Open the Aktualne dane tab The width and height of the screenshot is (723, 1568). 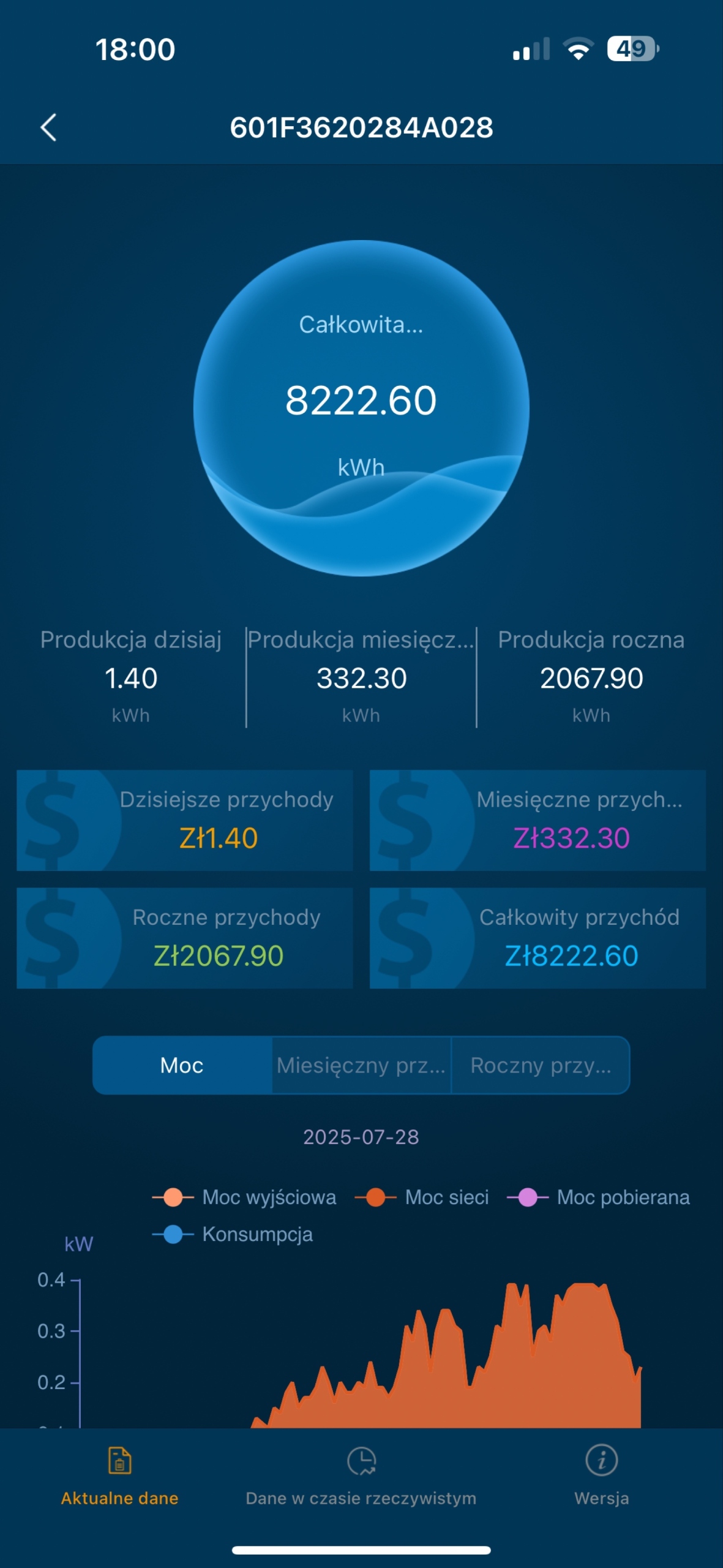119,1476
